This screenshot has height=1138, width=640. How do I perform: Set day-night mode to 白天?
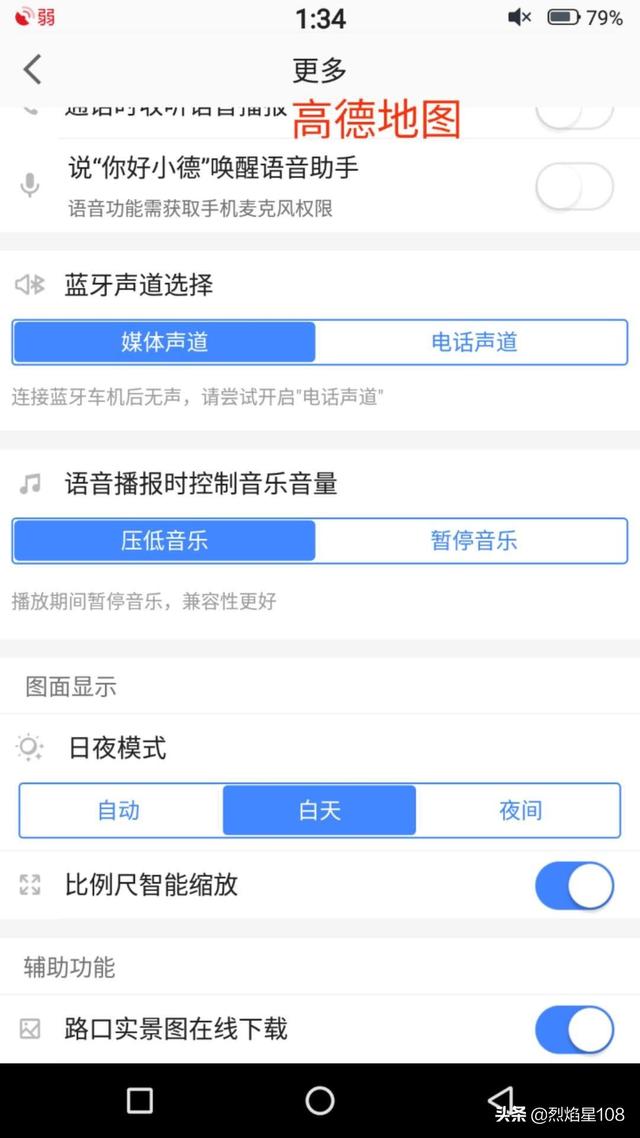click(x=319, y=810)
